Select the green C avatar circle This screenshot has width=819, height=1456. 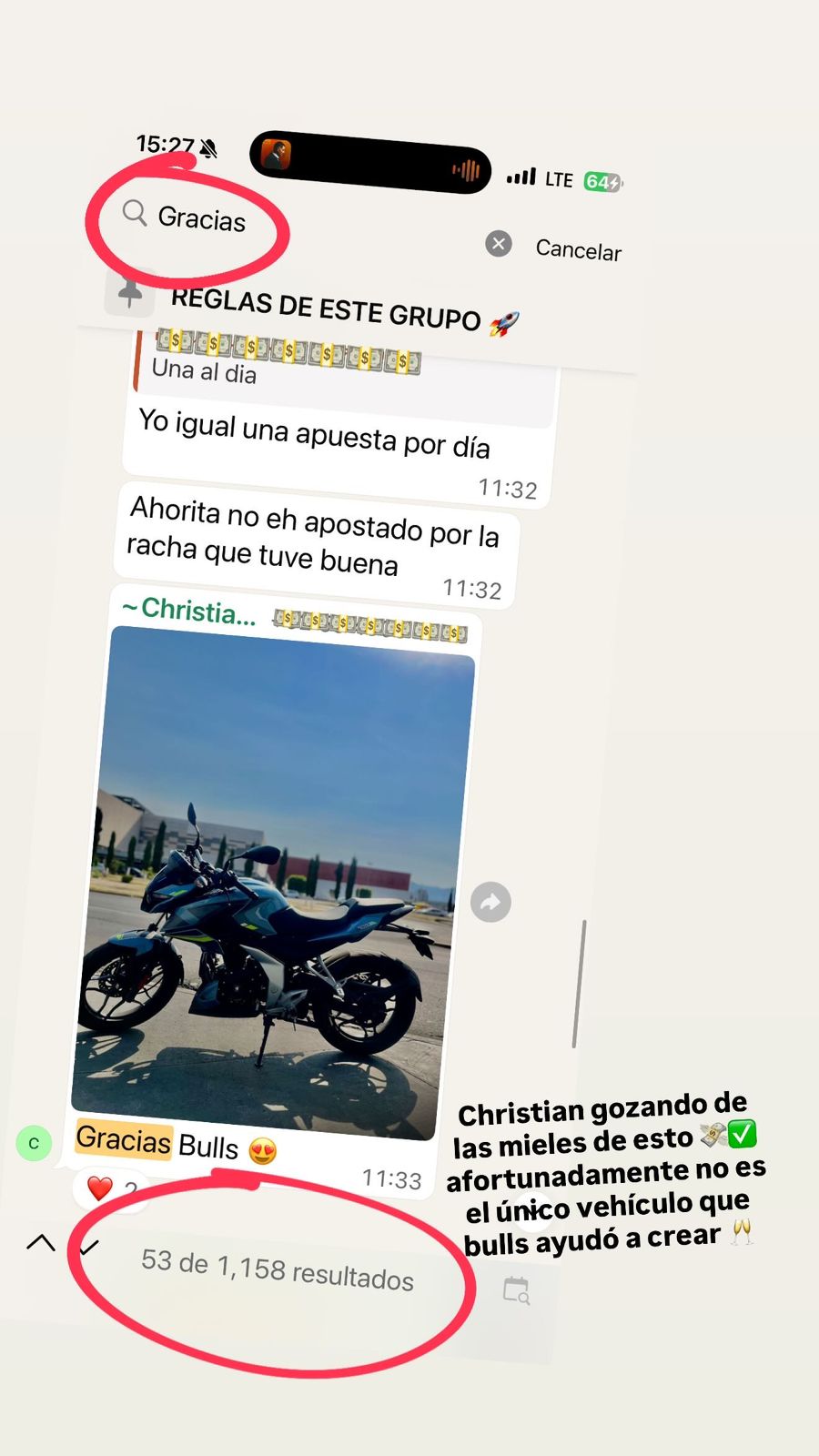click(x=34, y=1143)
